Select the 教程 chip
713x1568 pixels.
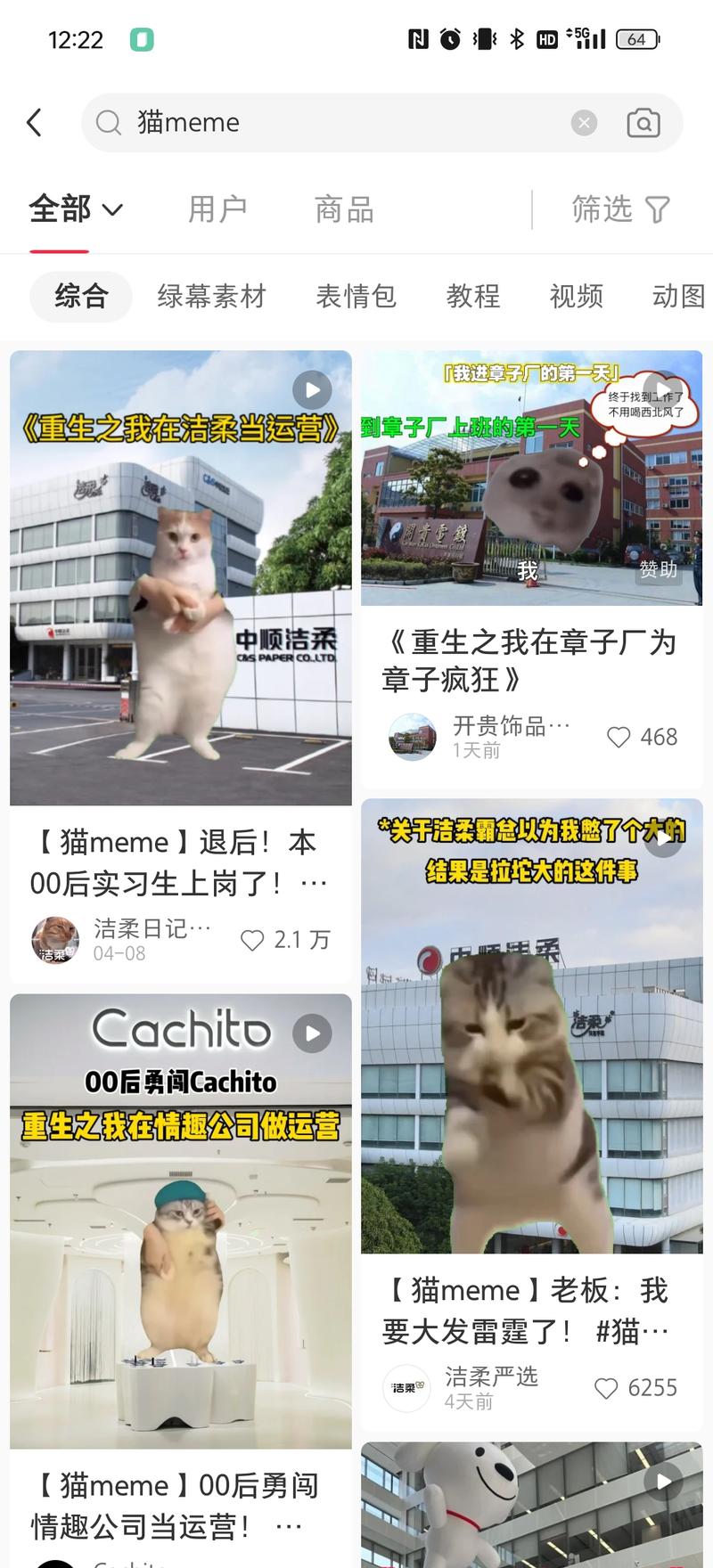click(x=473, y=296)
